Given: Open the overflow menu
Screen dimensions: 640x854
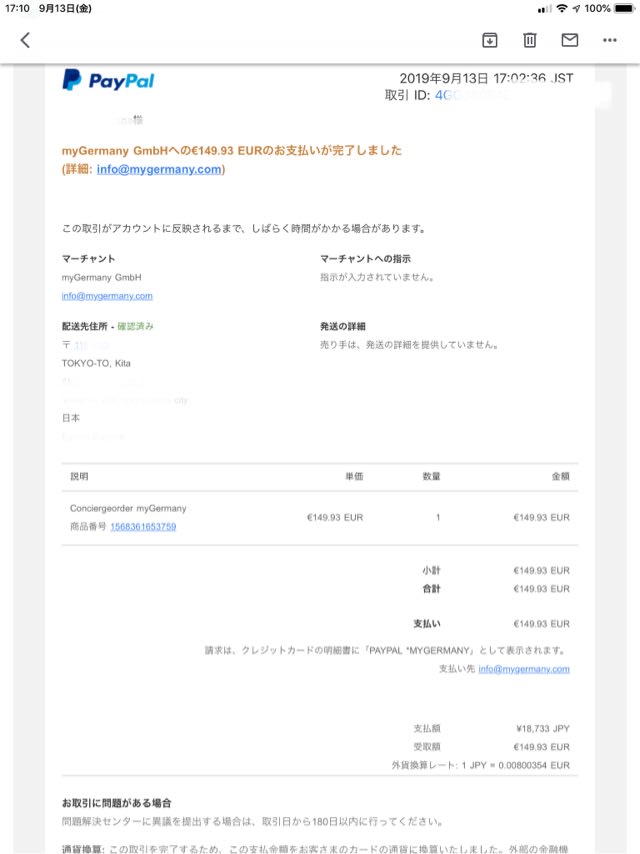Looking at the screenshot, I should pyautogui.click(x=610, y=40).
